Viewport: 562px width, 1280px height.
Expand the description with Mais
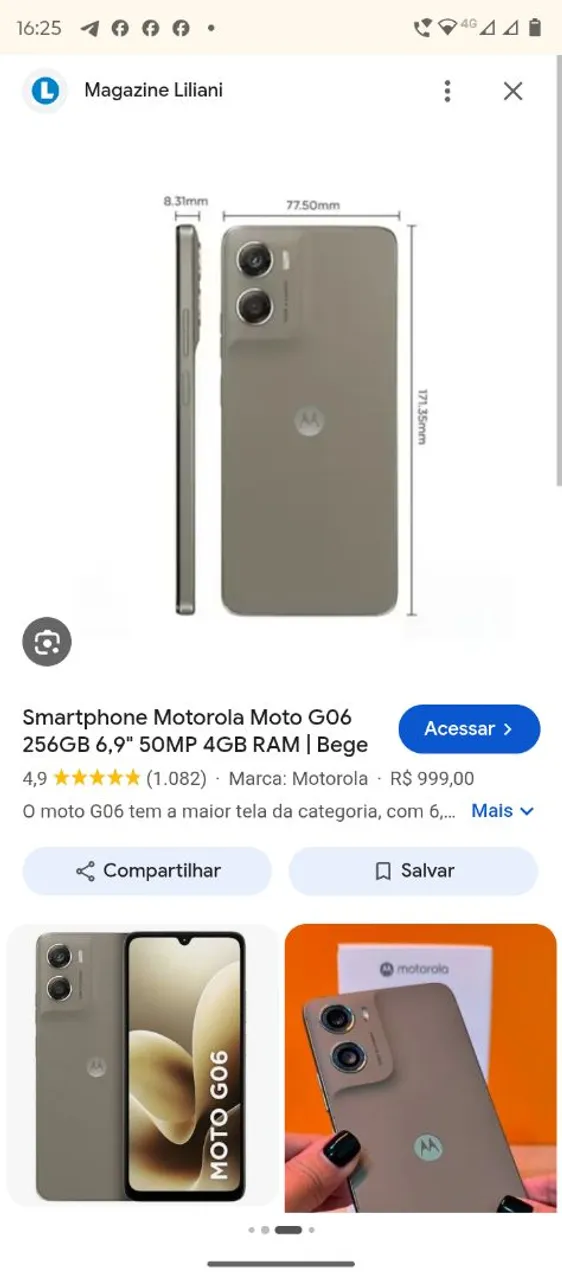pyautogui.click(x=503, y=811)
